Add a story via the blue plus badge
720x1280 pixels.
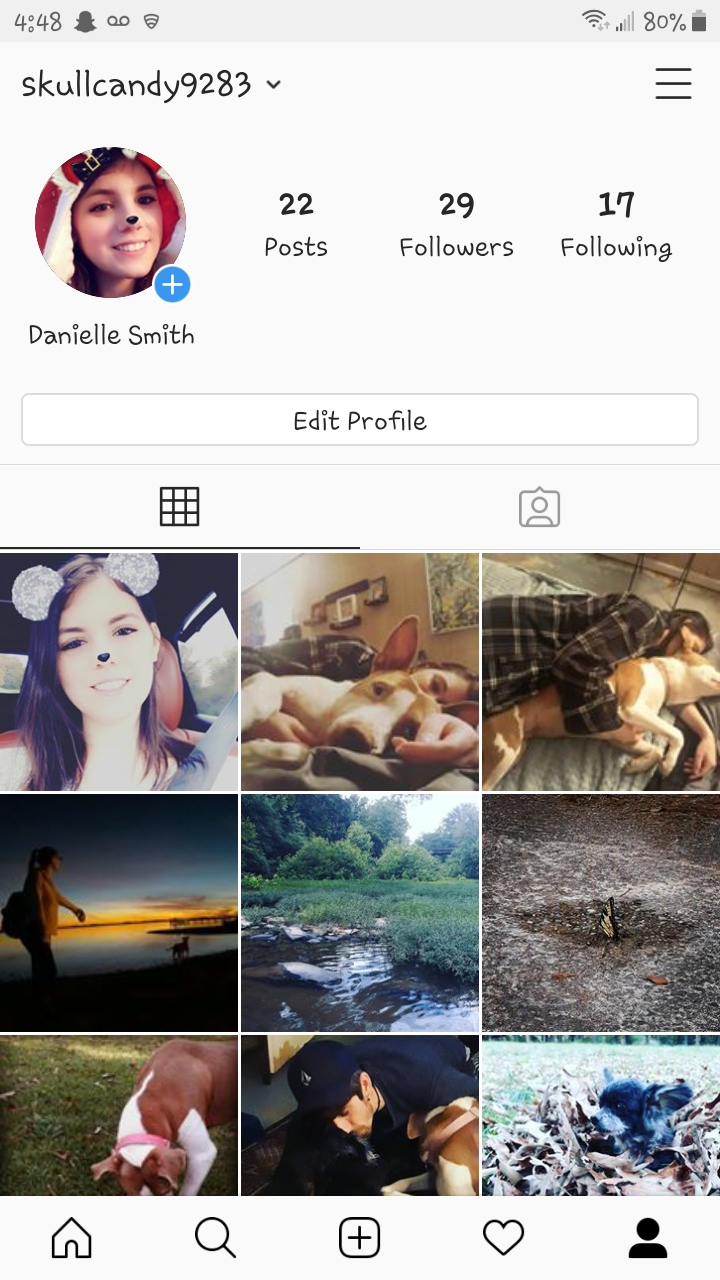click(x=172, y=285)
